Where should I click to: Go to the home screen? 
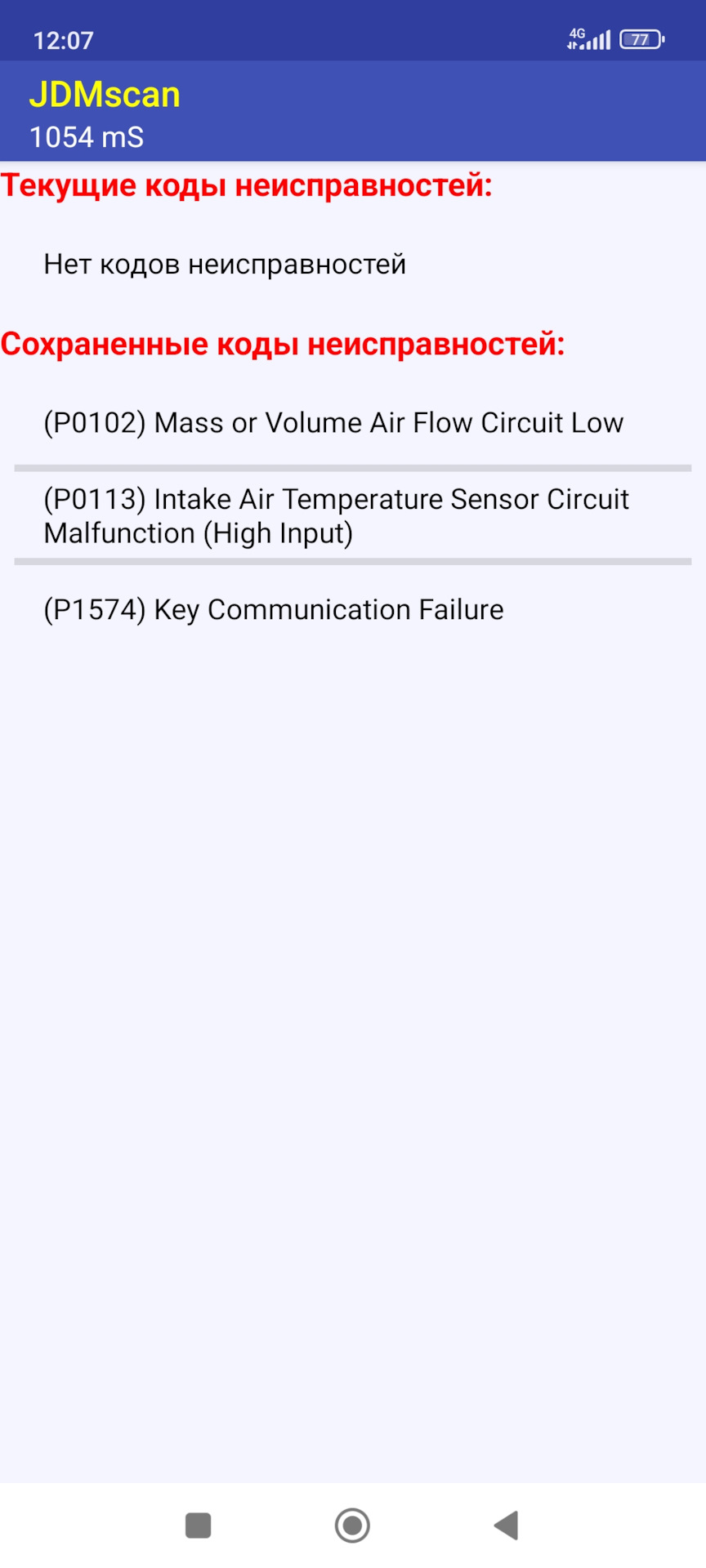tap(352, 1525)
